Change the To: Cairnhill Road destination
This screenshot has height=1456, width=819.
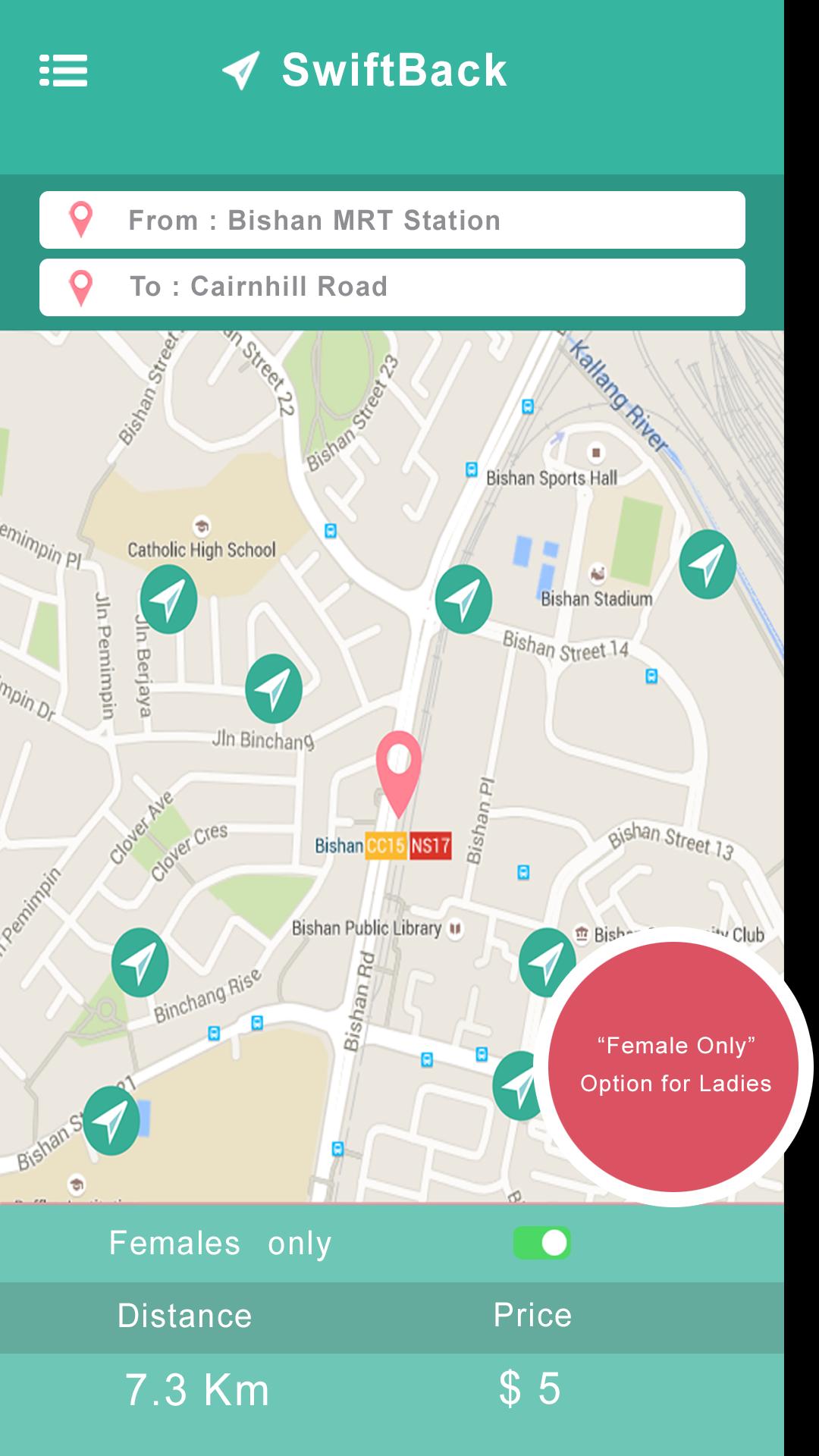point(392,287)
